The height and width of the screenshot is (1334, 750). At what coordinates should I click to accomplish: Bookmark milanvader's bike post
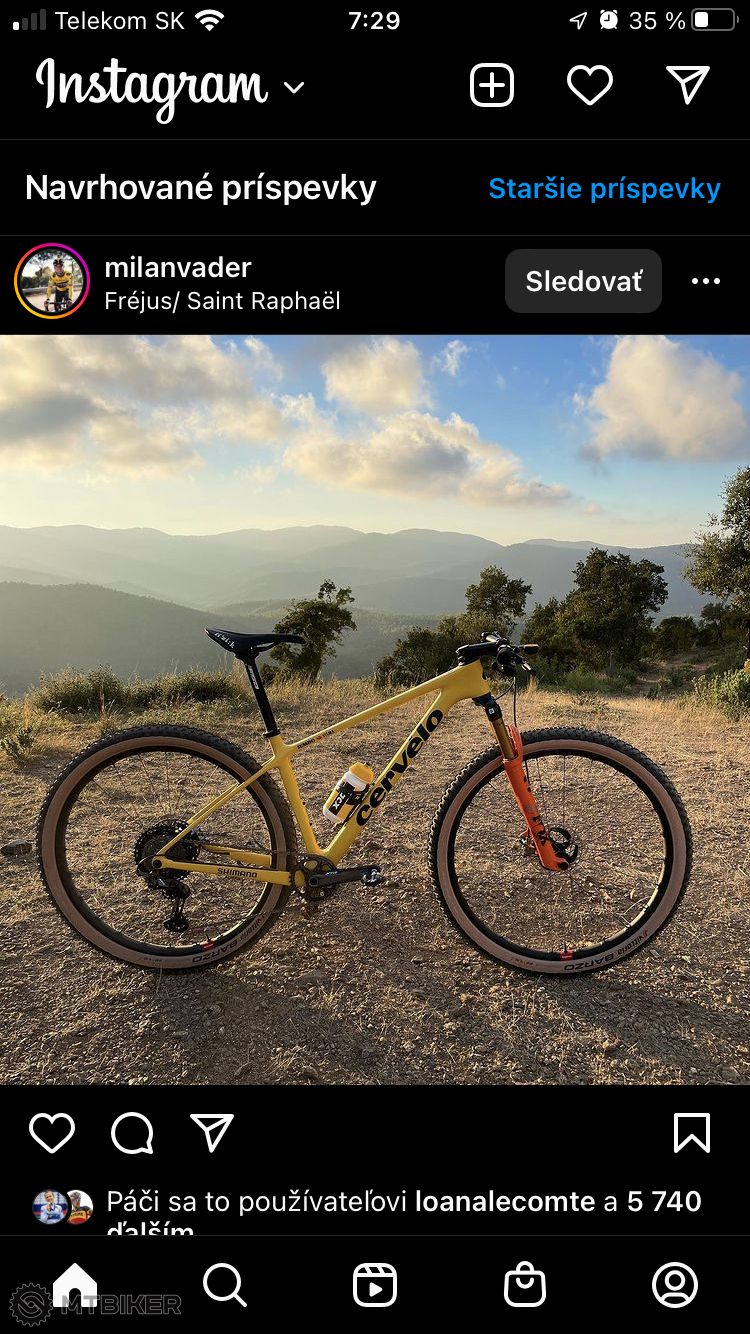point(692,1133)
